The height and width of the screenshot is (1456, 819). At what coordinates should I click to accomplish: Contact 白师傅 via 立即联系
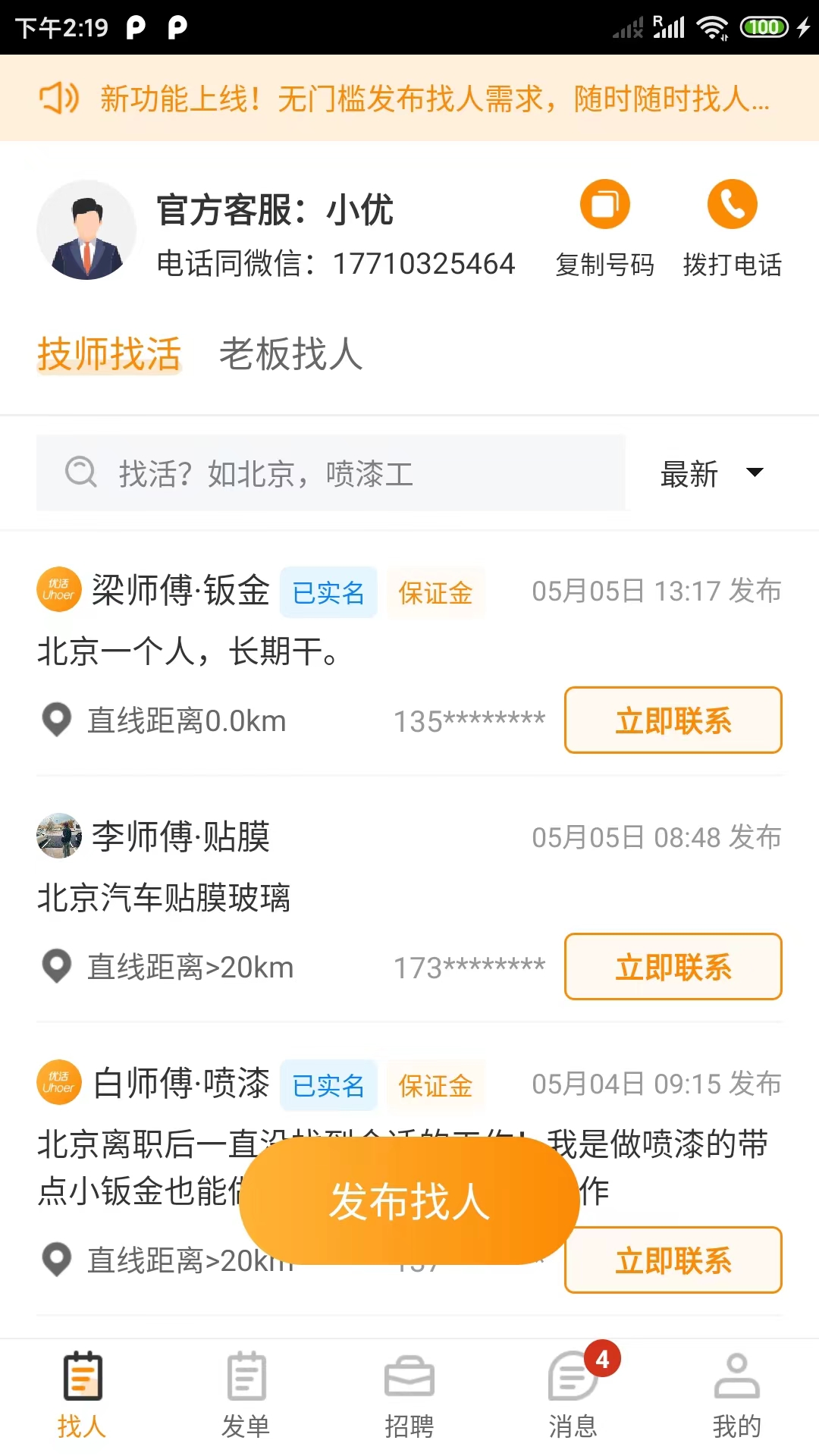tap(673, 1260)
